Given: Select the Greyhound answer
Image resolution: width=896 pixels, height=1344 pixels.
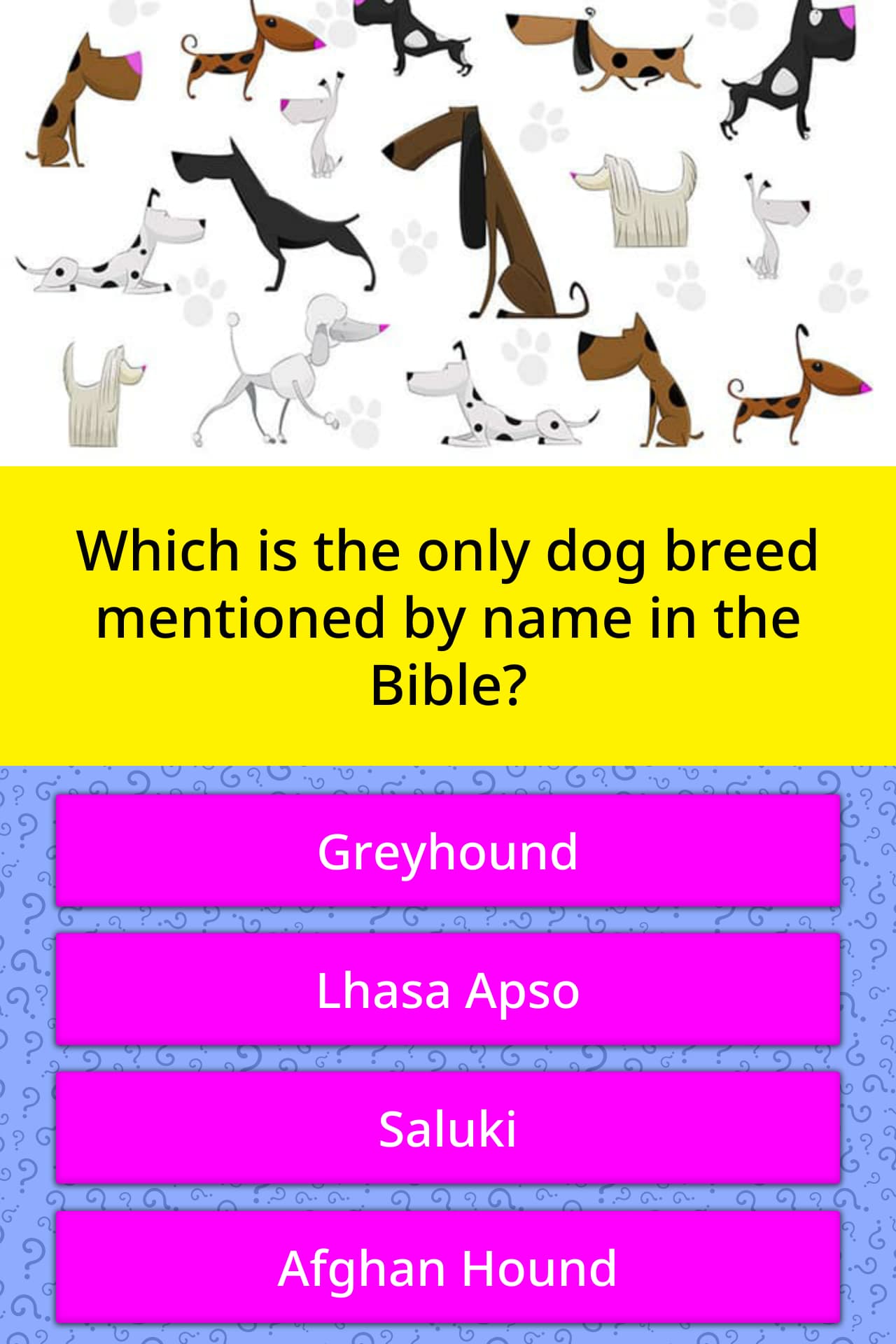Looking at the screenshot, I should 448,851.
